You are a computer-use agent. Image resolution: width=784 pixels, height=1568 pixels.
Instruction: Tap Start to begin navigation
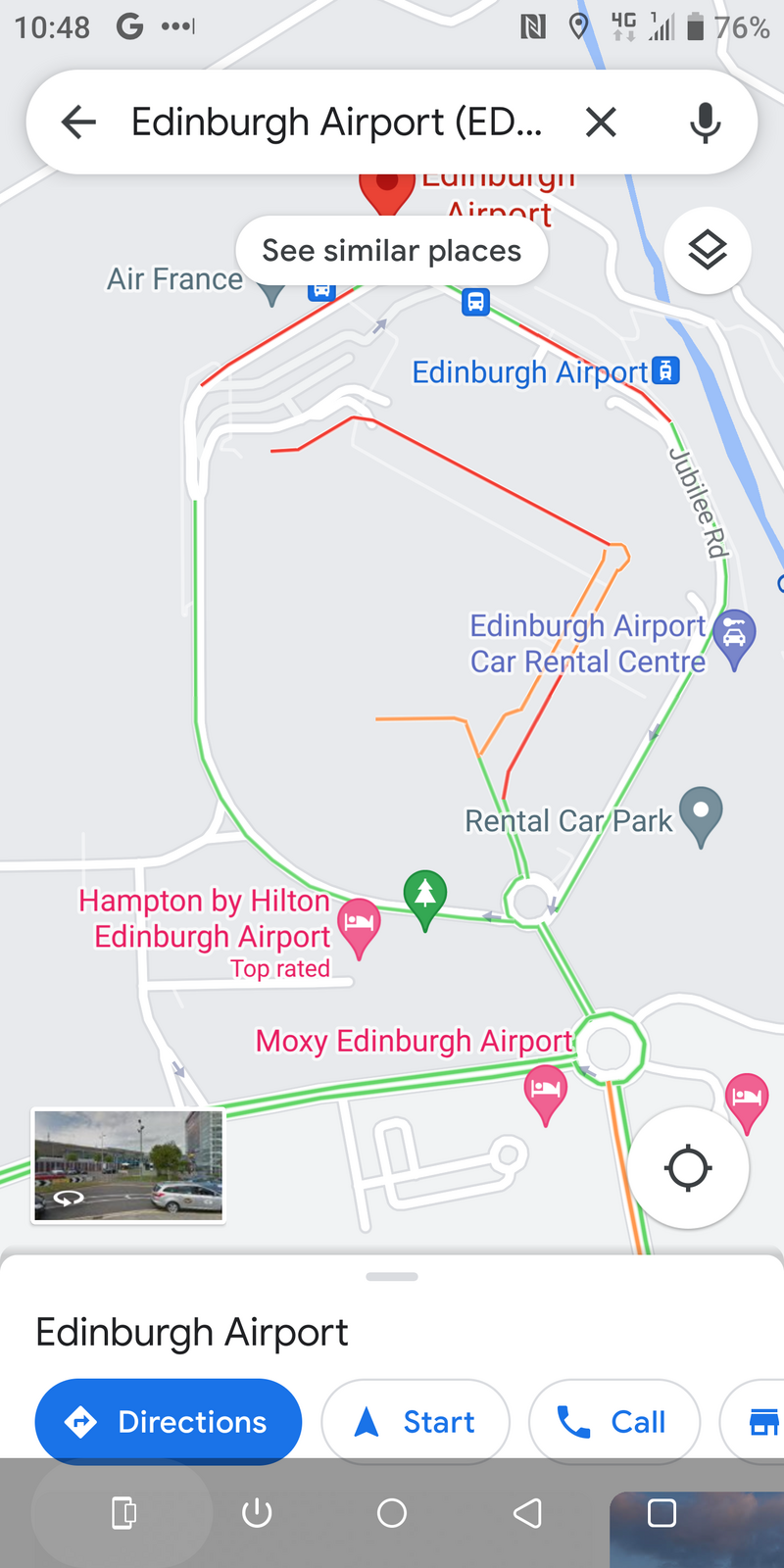tap(416, 1421)
